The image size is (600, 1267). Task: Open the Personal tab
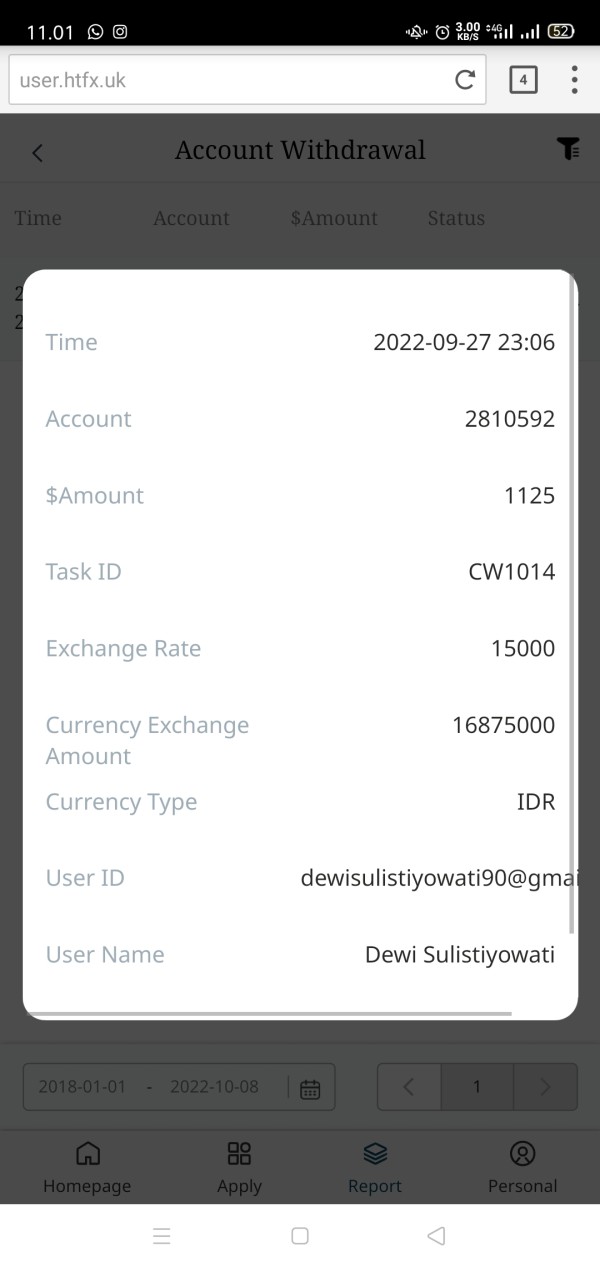coord(522,1168)
